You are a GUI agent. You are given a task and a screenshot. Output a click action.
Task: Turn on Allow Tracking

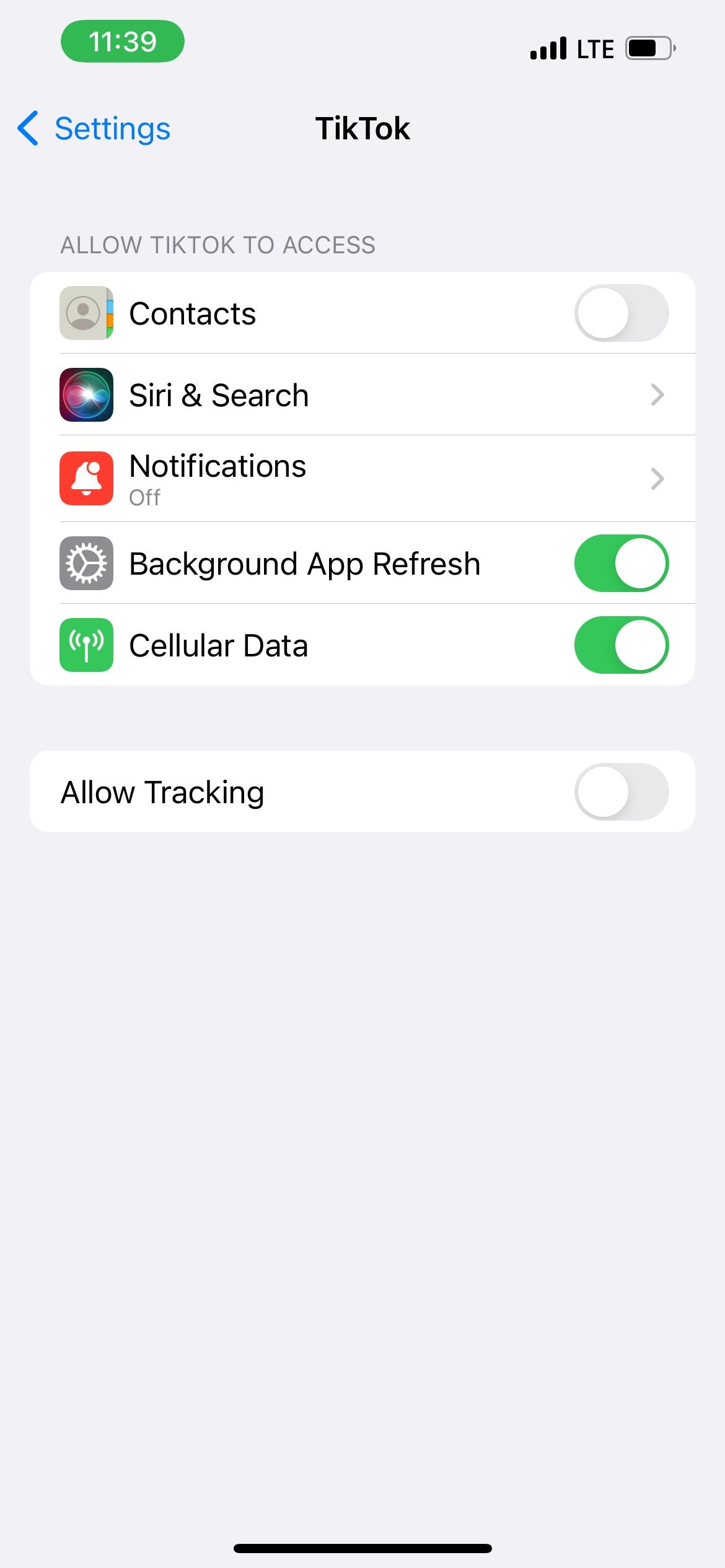pos(622,791)
